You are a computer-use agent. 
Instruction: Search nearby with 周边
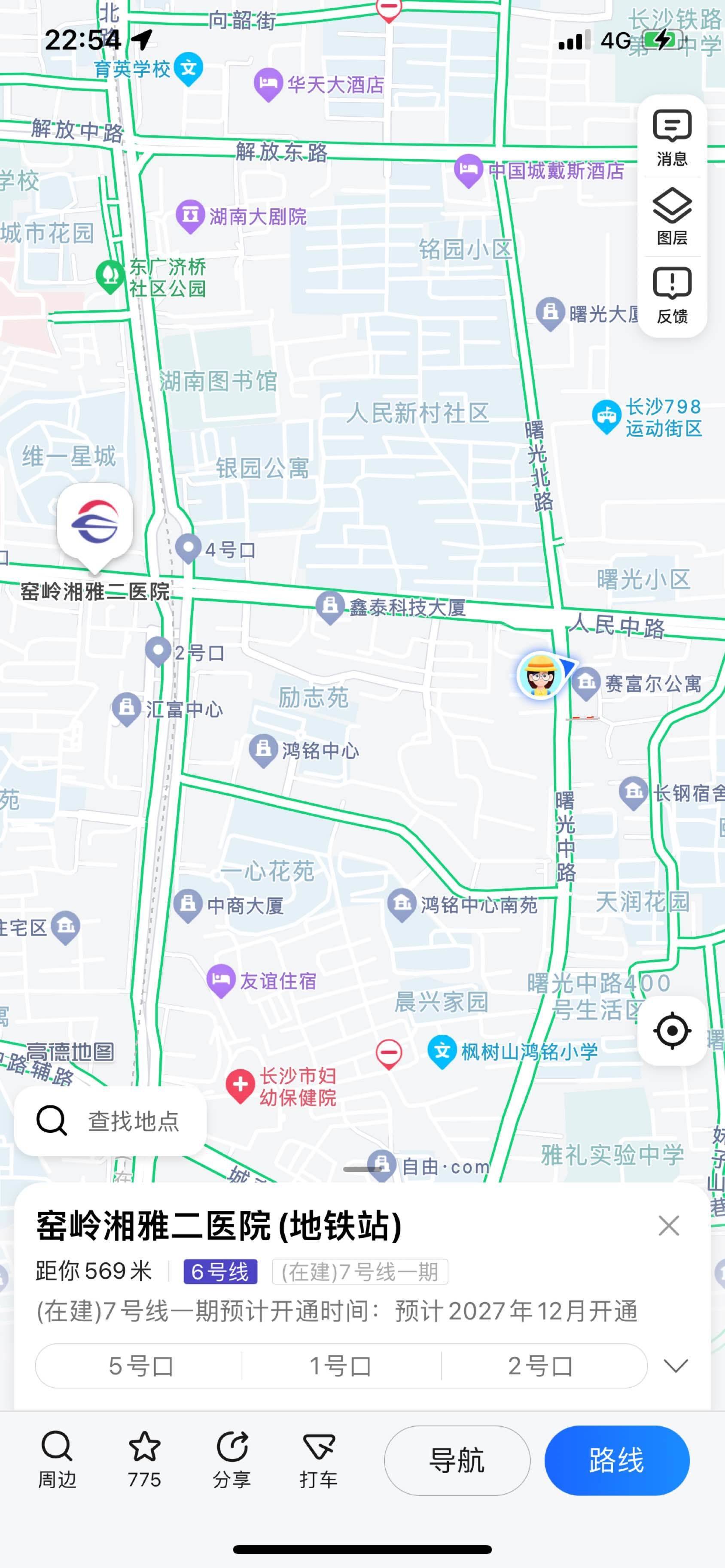pos(57,1460)
